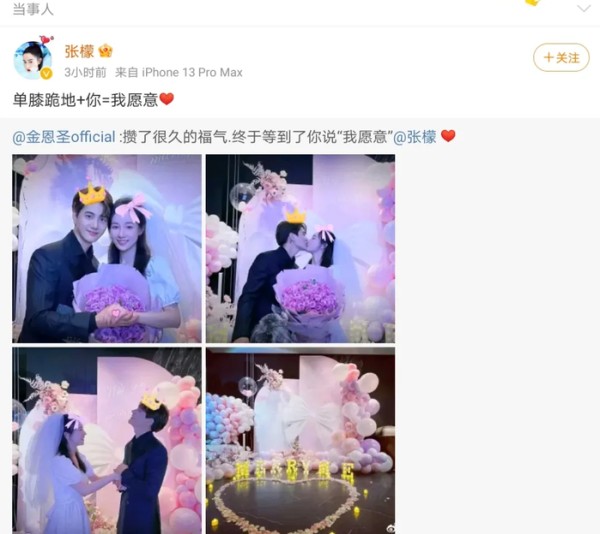Open the @张檬 mention in the reposted text

pos(414,137)
